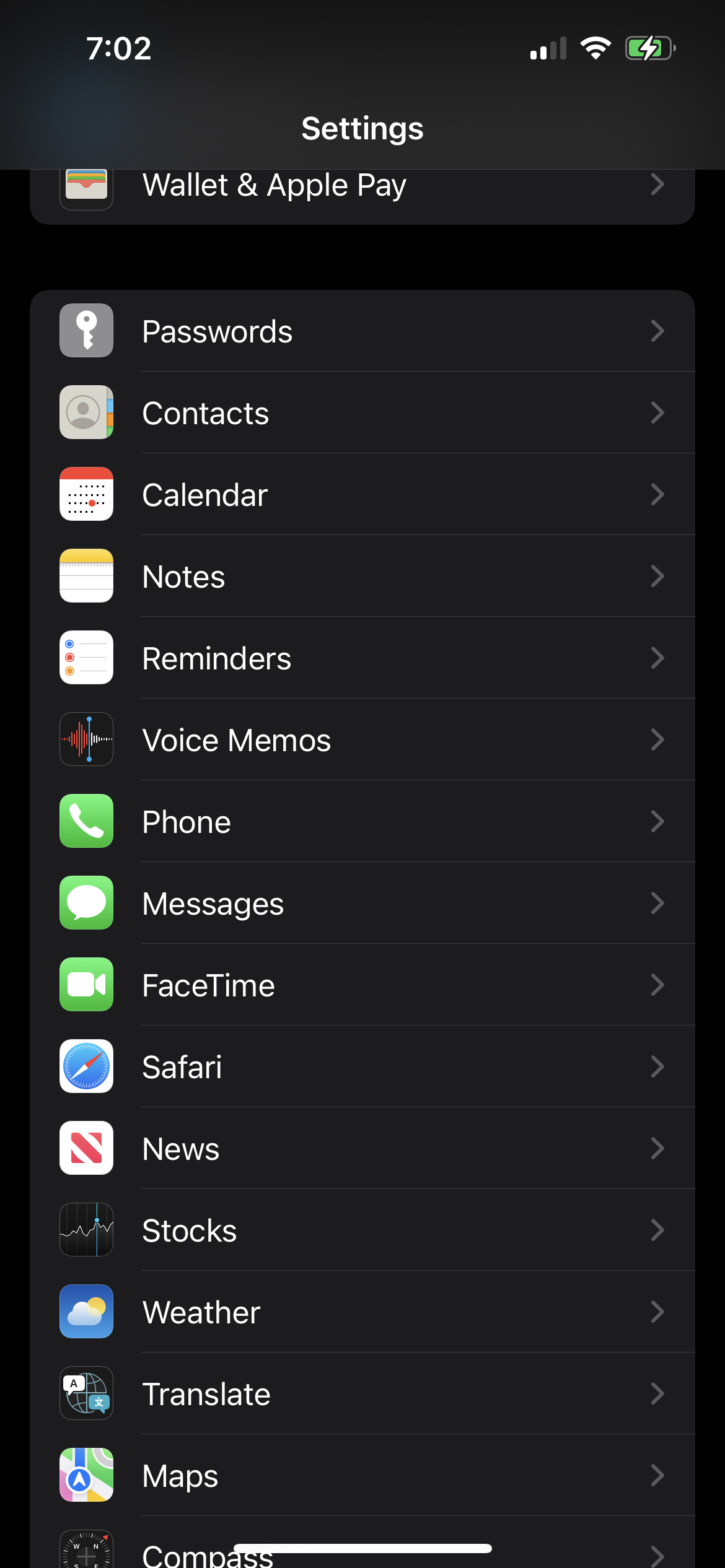The image size is (725, 1568).
Task: Tap the battery charging indicator
Action: click(648, 48)
